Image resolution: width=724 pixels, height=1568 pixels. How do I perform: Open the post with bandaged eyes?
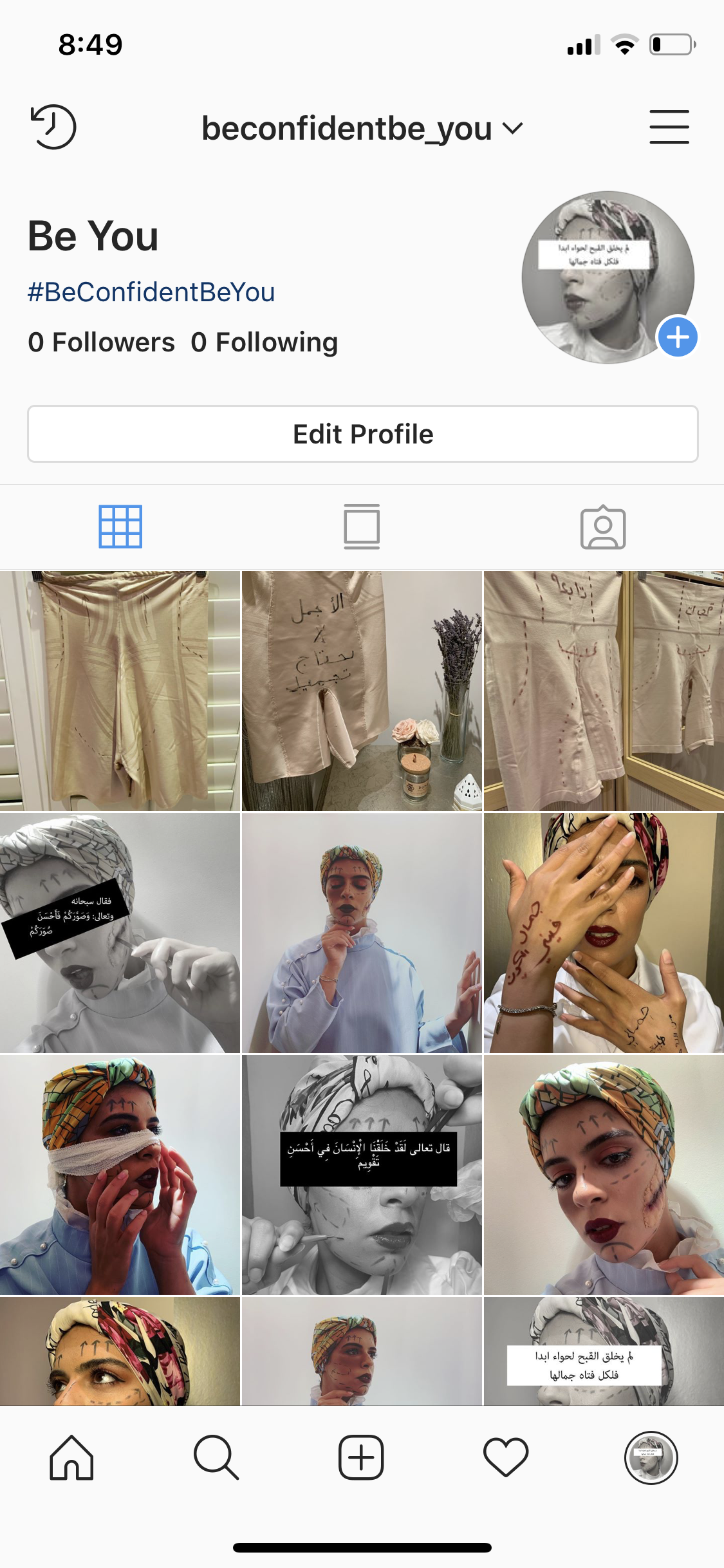click(120, 1175)
